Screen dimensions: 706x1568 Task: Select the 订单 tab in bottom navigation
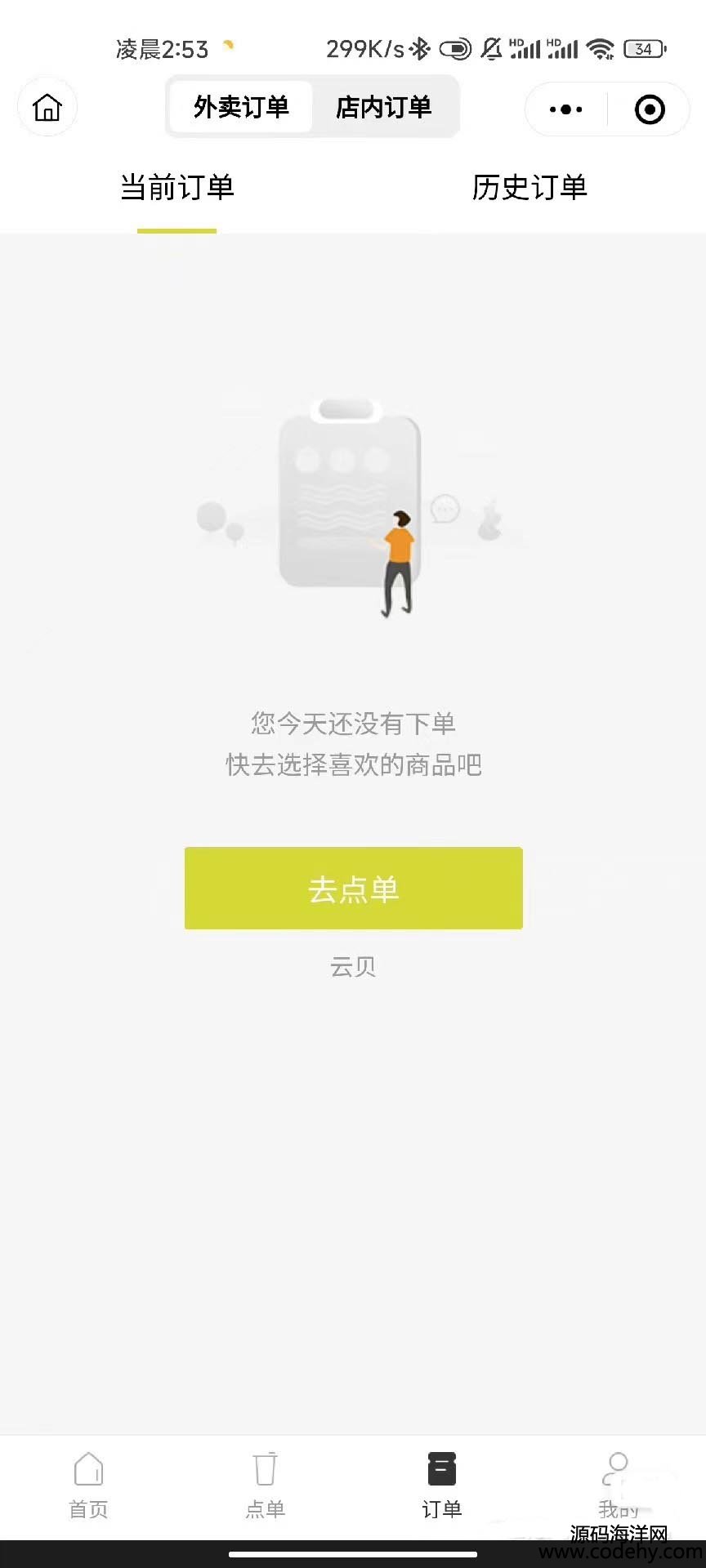pyautogui.click(x=441, y=1486)
